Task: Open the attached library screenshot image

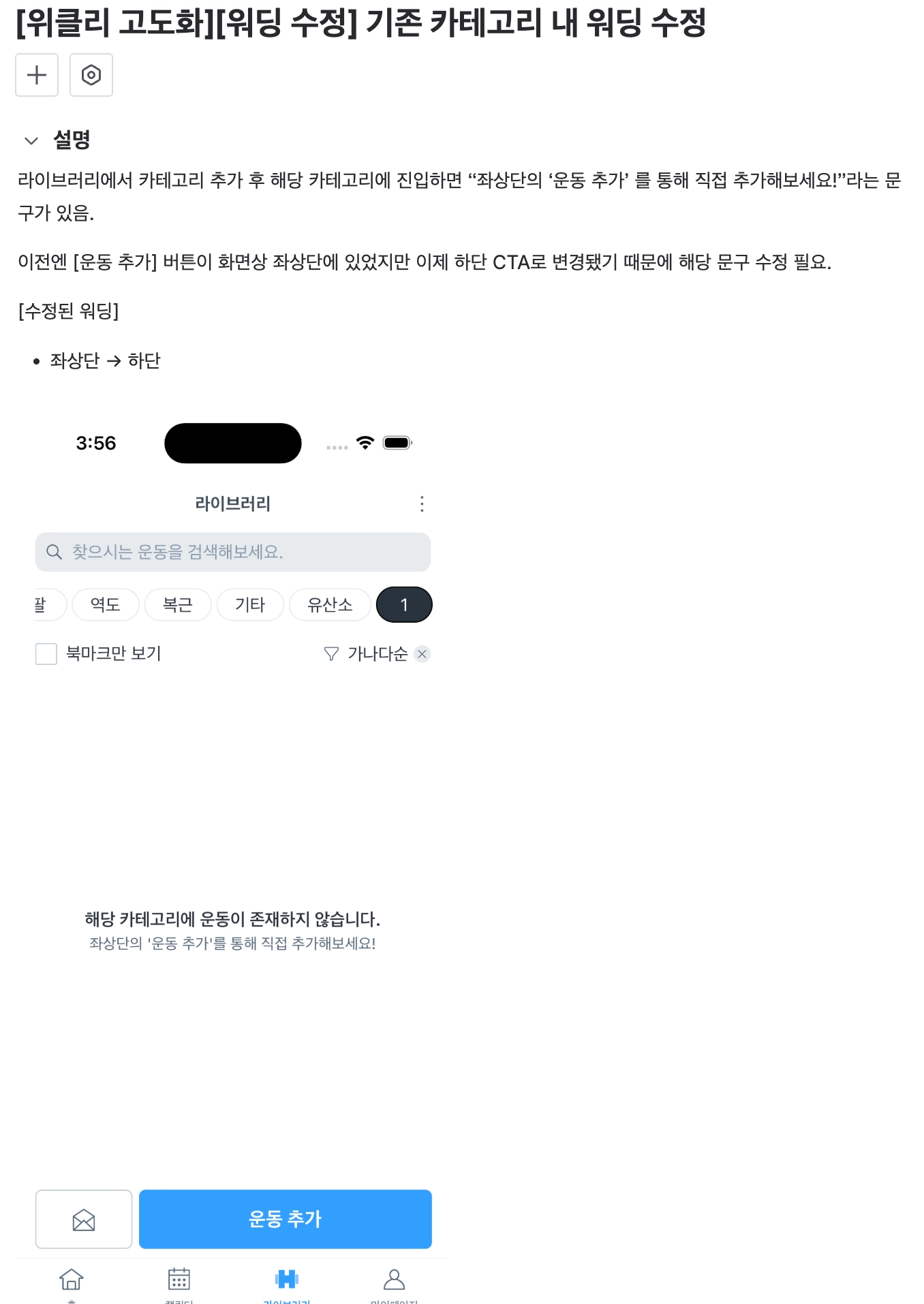Action: (x=233, y=852)
